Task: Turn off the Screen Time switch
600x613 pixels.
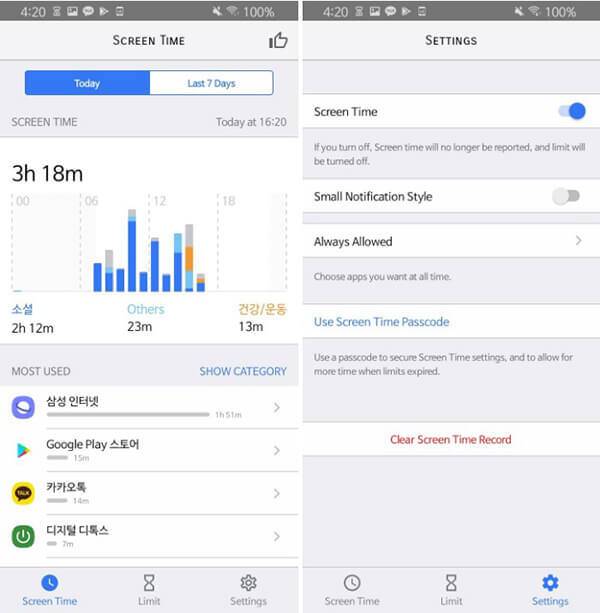Action: pyautogui.click(x=572, y=111)
